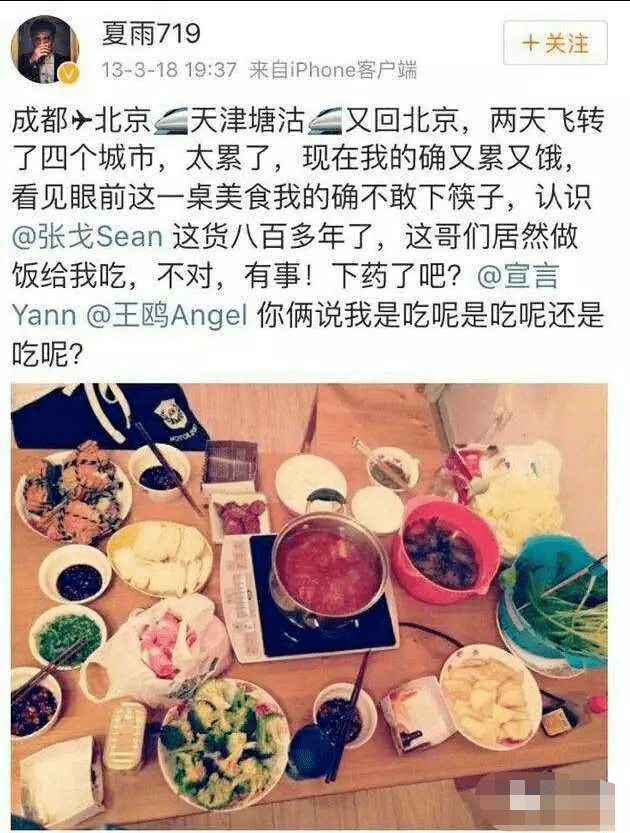Follow 夏雨719 with the +关注 button
This screenshot has width=630, height=833.
click(555, 44)
